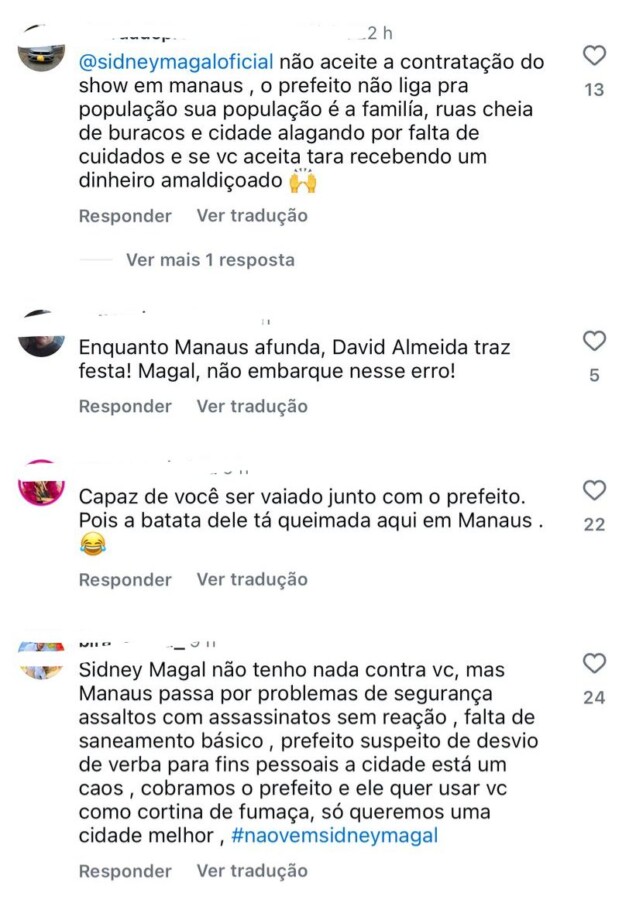Like the comment with hashtag #naovemsidneymagal
636x900 pixels.
594,663
